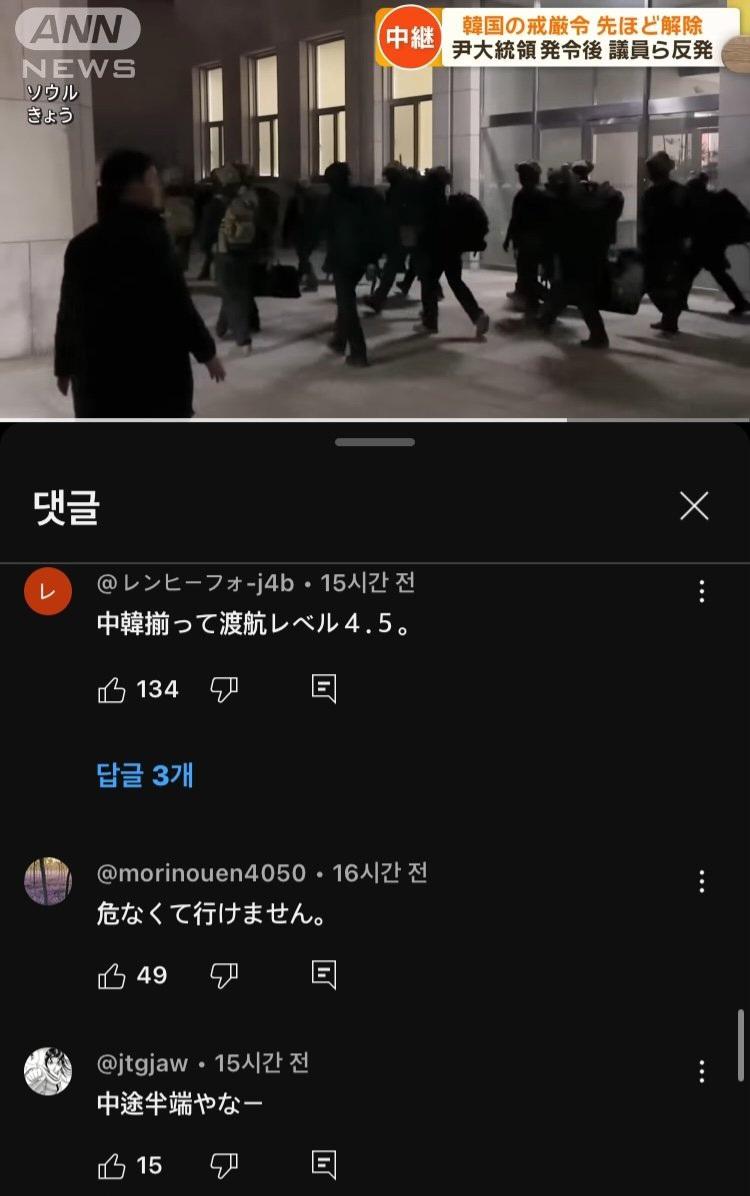Reply to the comment by @morinouen4050
Image resolution: width=750 pixels, height=1196 pixels.
[324, 976]
